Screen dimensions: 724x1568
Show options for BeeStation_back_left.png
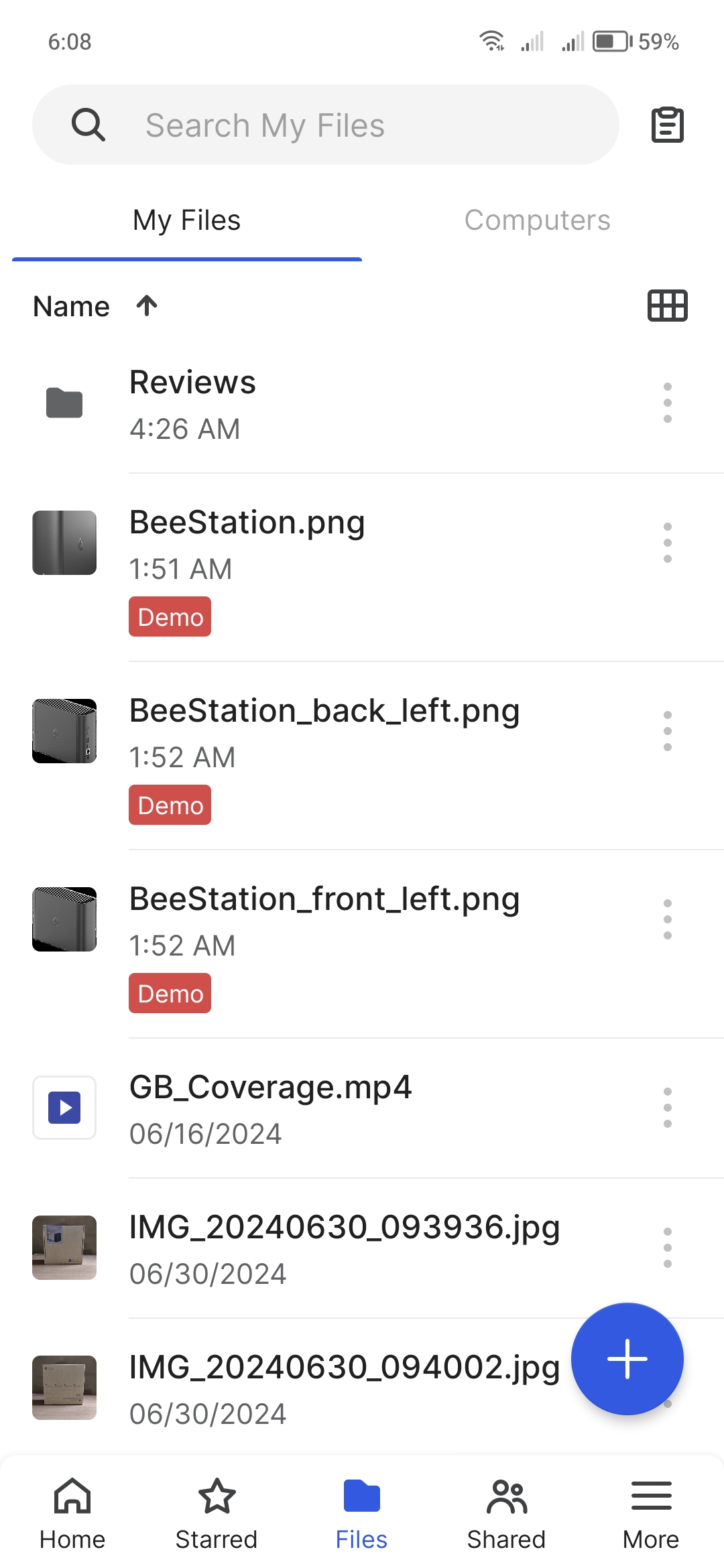667,731
